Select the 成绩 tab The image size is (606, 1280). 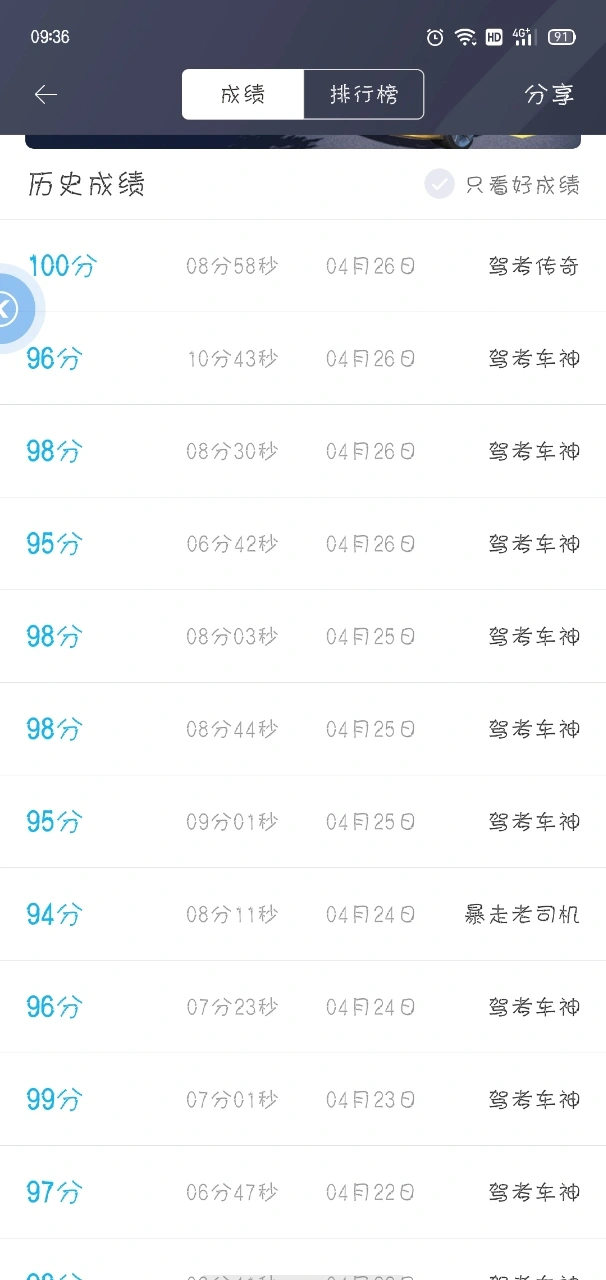point(243,95)
